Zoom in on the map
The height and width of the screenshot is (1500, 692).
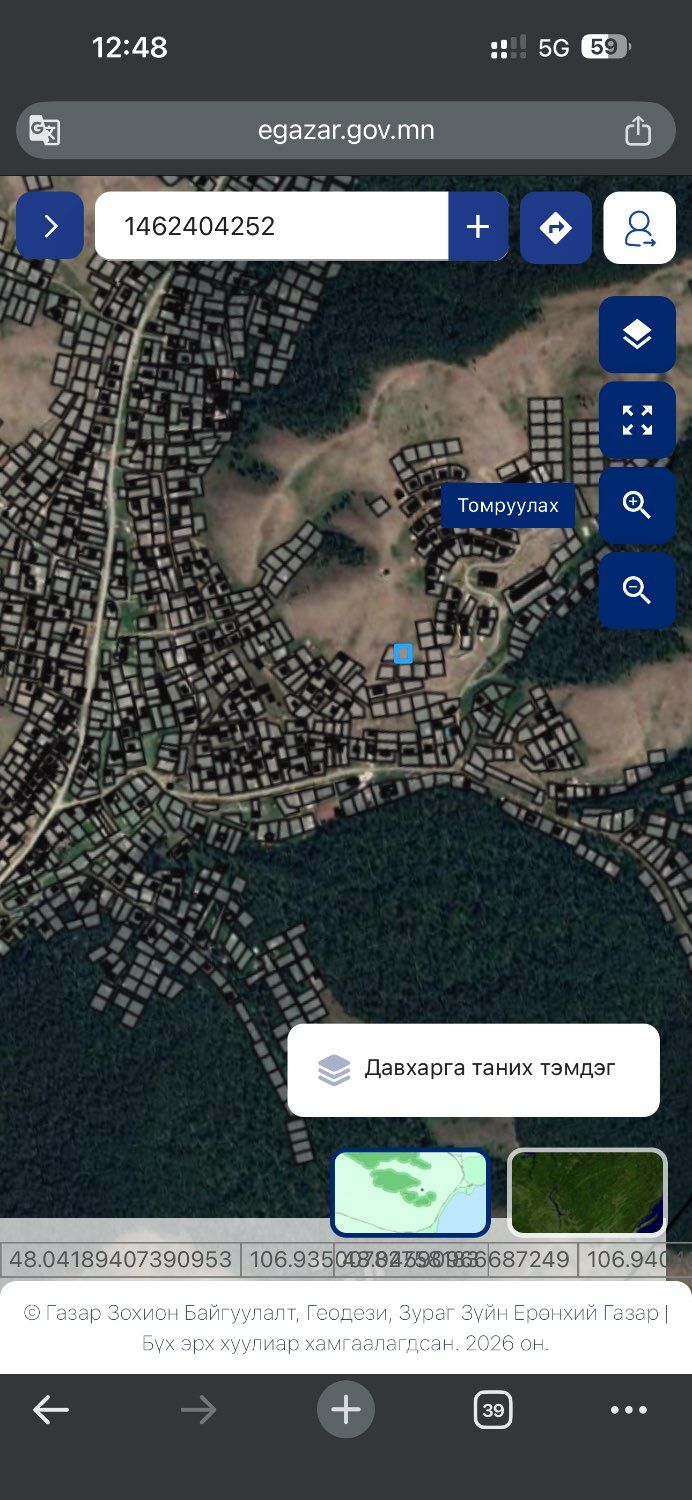coord(637,505)
